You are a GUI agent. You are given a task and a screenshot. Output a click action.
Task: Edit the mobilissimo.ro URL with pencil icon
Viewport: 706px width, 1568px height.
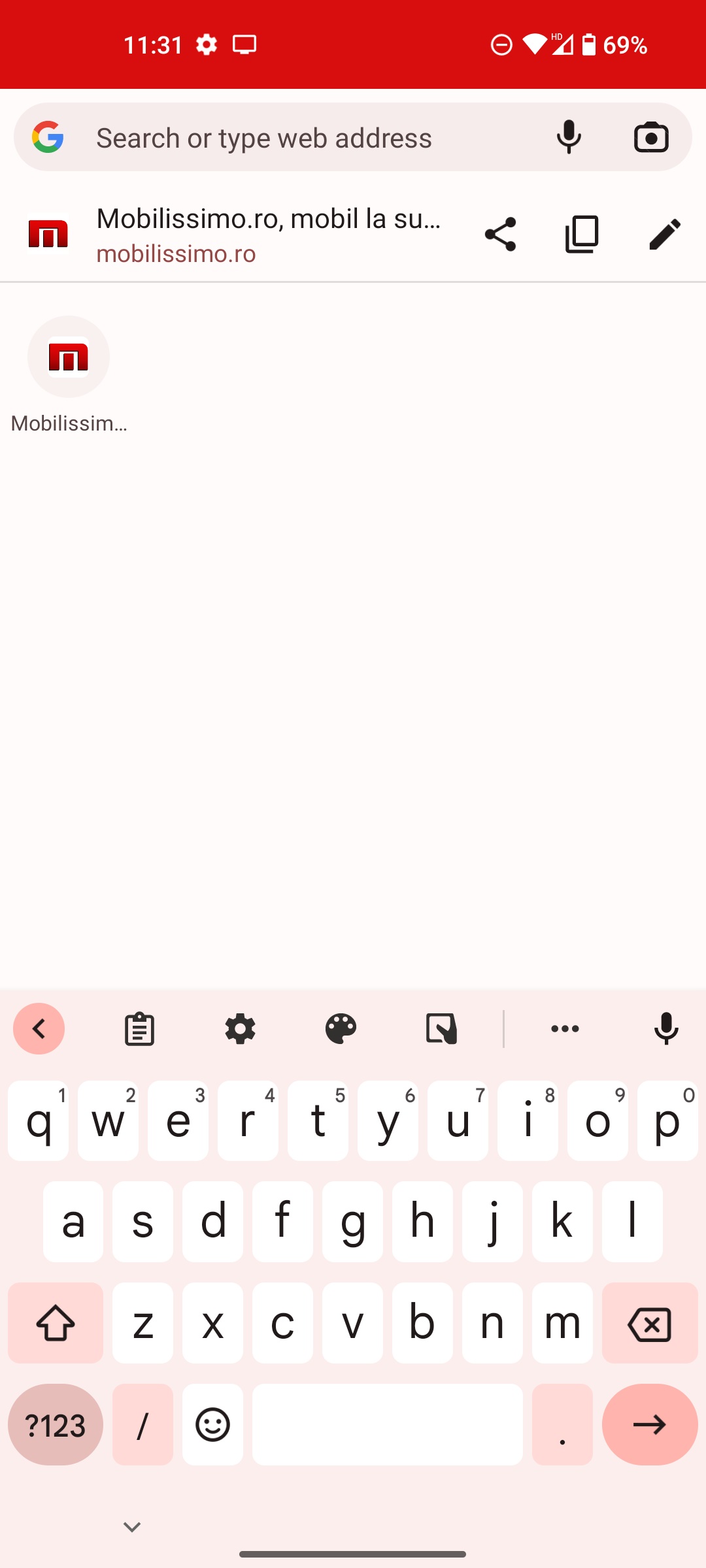[x=665, y=234]
